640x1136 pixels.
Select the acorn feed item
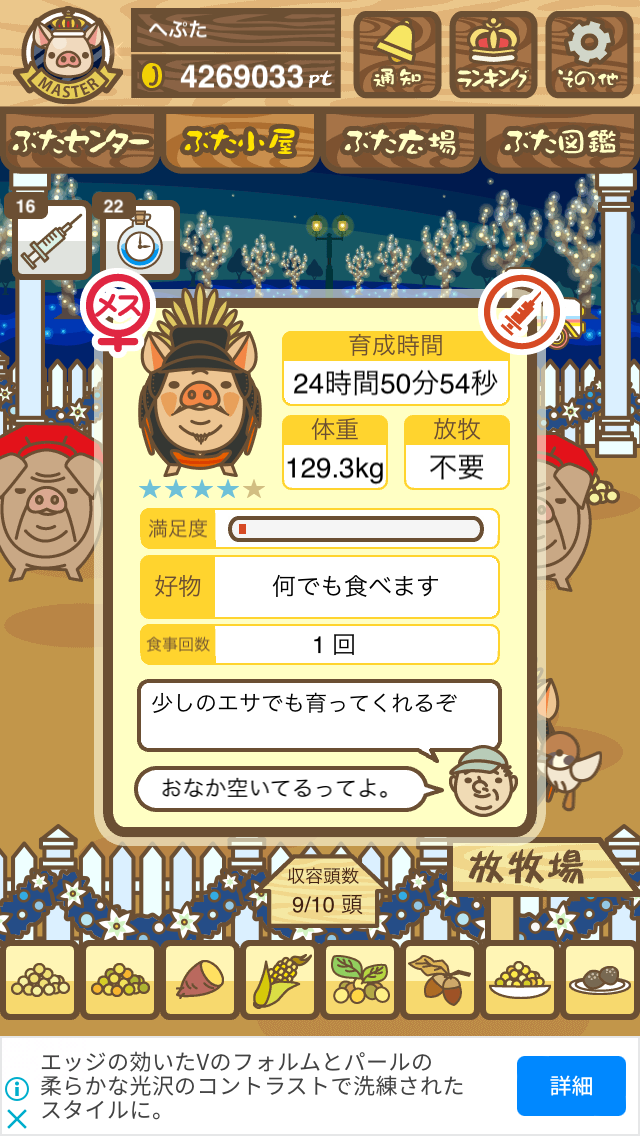point(440,980)
